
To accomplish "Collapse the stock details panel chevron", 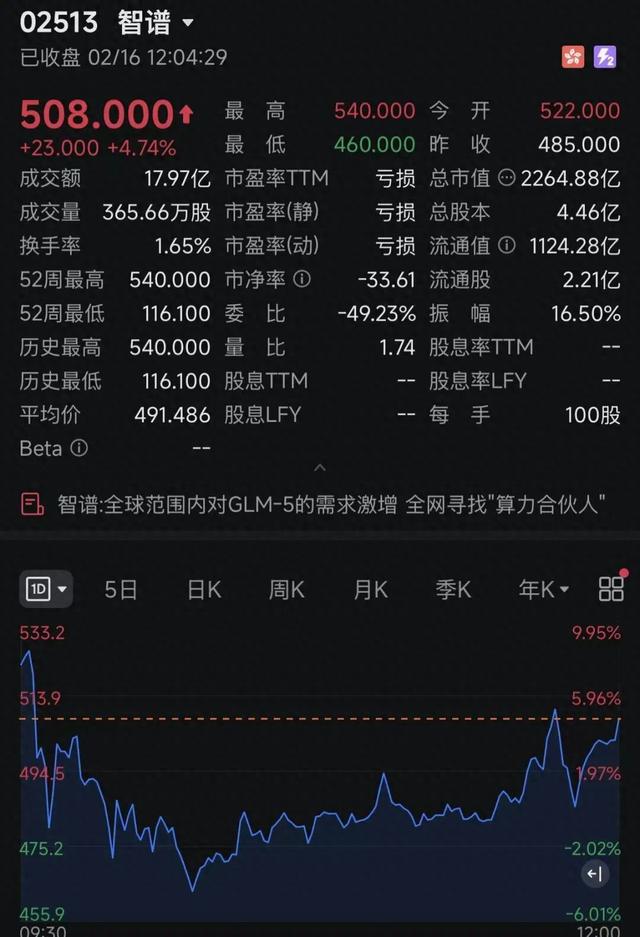I will click(x=320, y=467).
